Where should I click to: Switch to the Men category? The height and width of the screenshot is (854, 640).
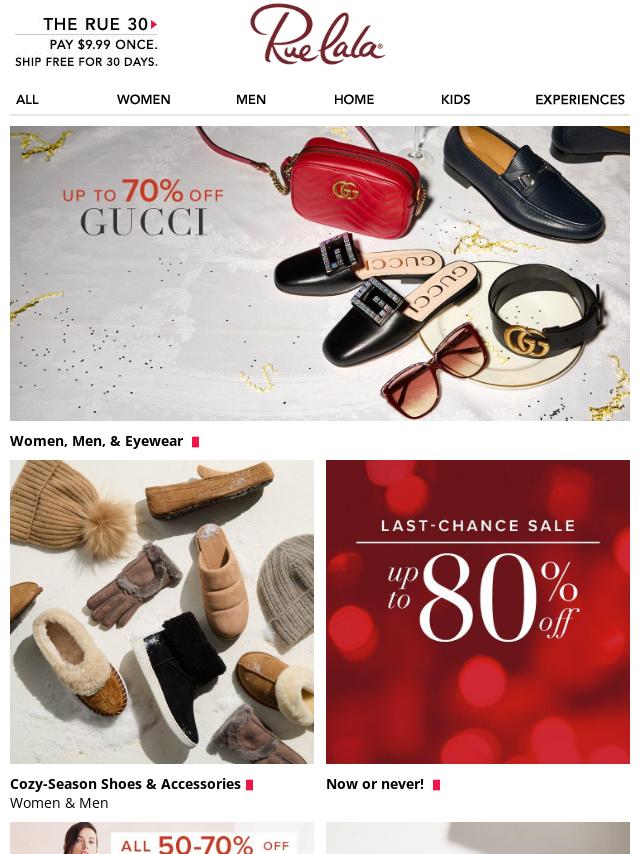(250, 100)
